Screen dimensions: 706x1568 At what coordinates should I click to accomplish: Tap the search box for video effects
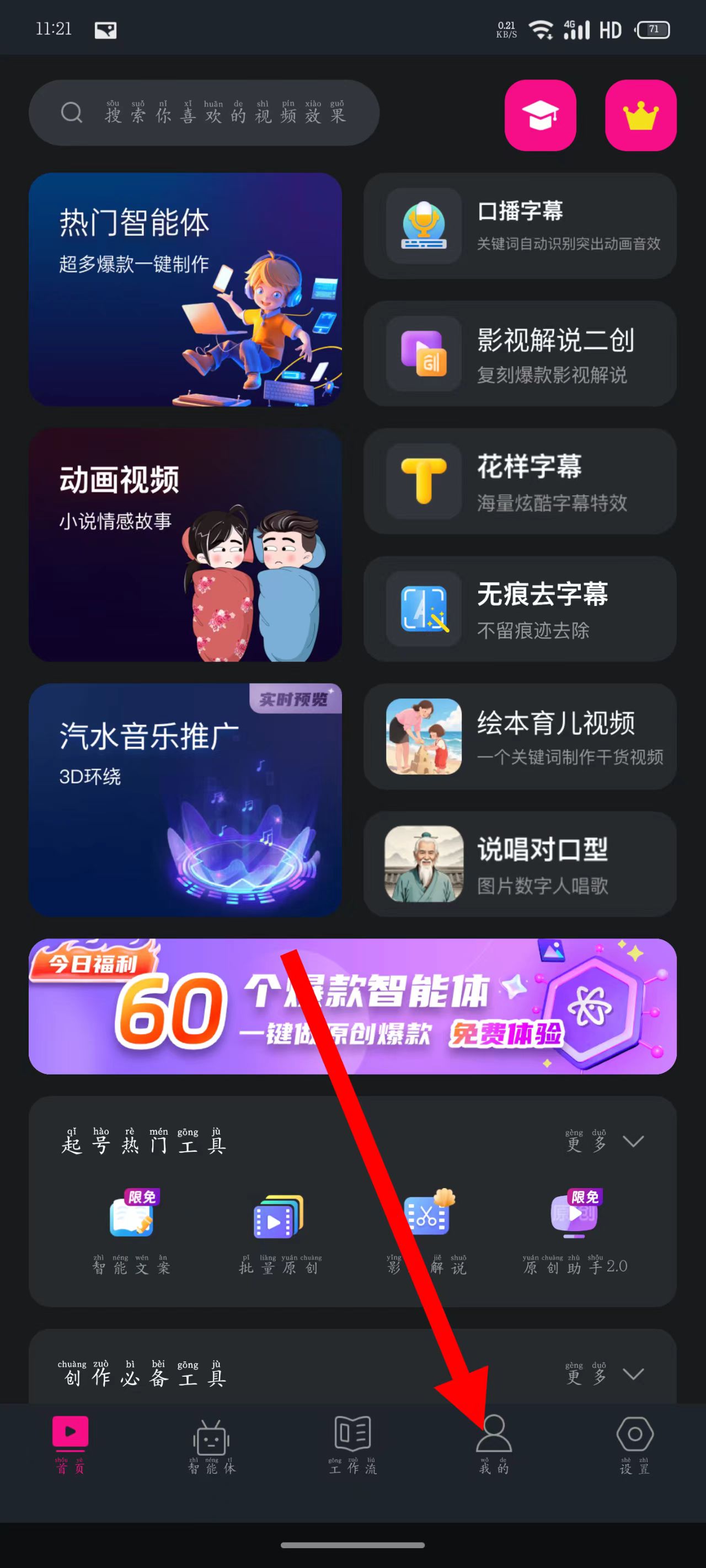(x=204, y=112)
